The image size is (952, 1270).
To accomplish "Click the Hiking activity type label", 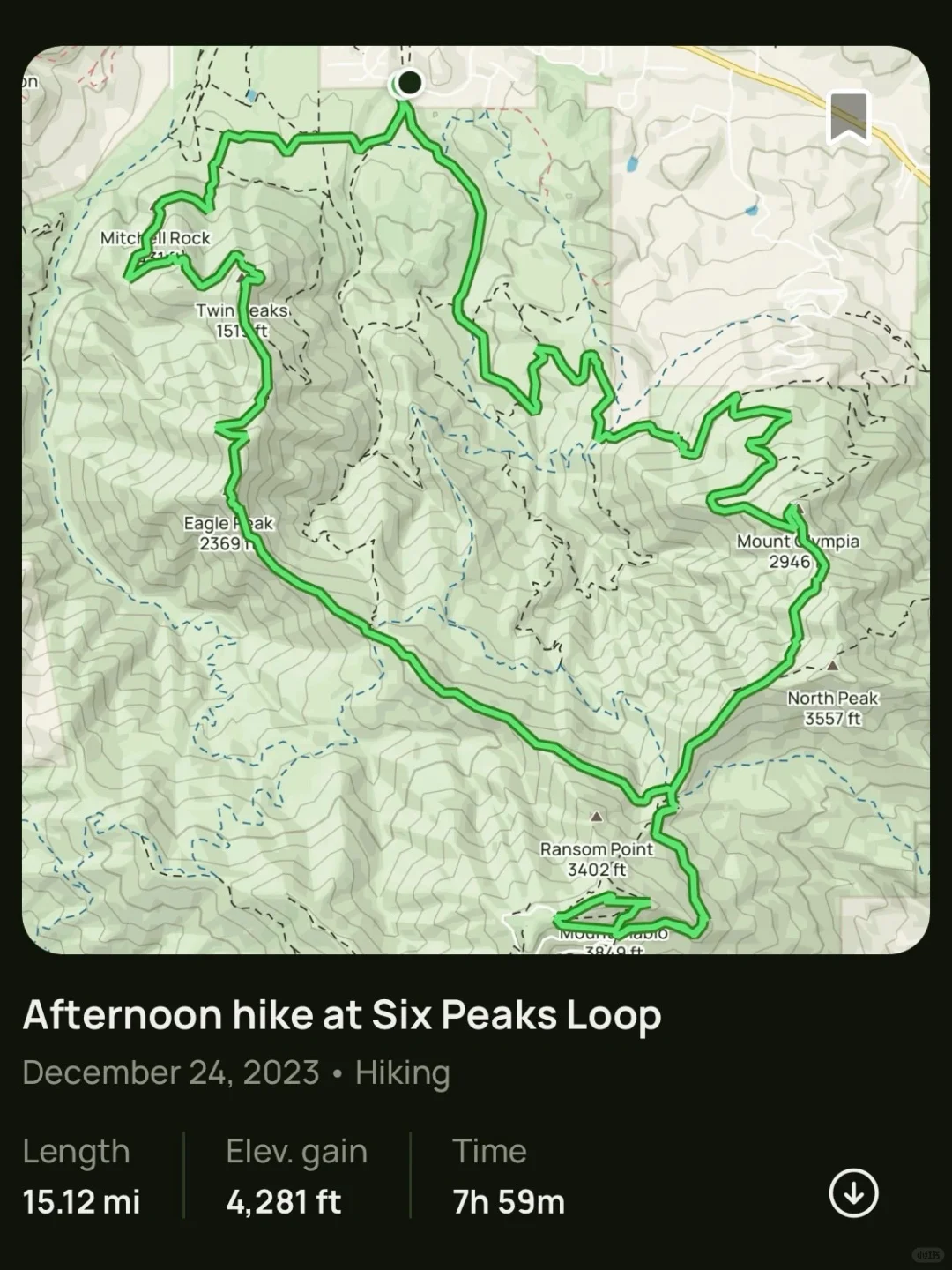I will [x=402, y=1072].
